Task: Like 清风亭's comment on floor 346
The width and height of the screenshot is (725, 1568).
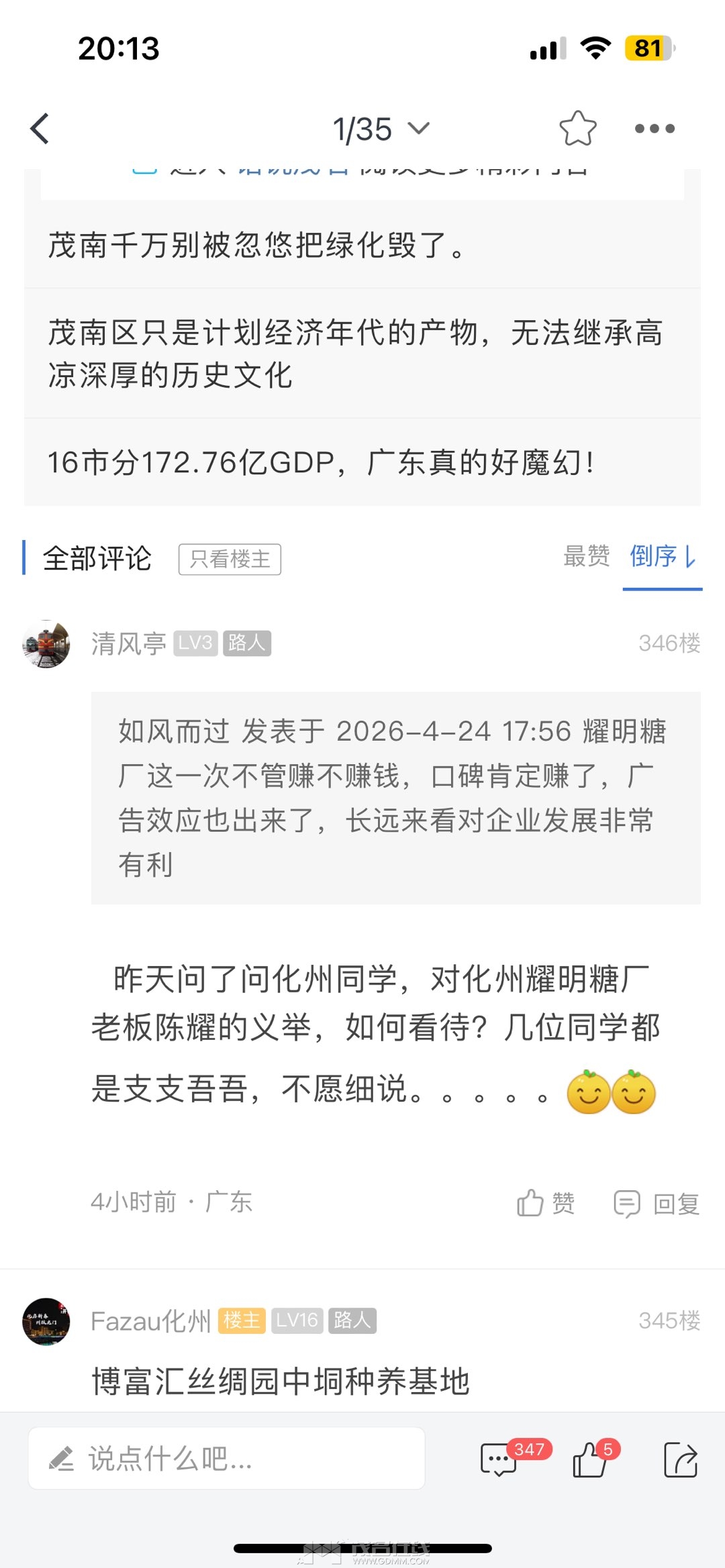Action: [546, 1203]
